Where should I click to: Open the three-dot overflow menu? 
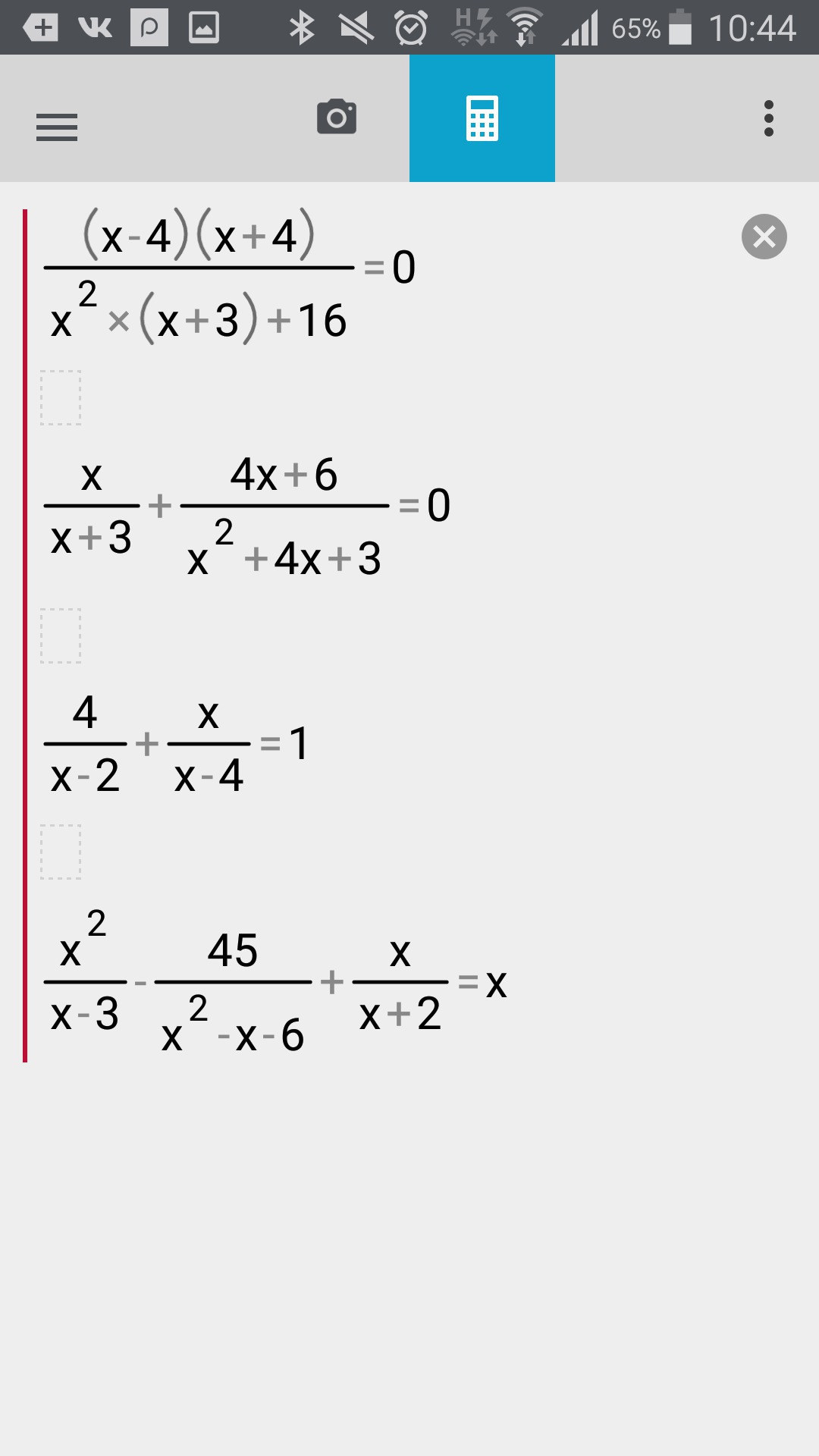click(769, 118)
